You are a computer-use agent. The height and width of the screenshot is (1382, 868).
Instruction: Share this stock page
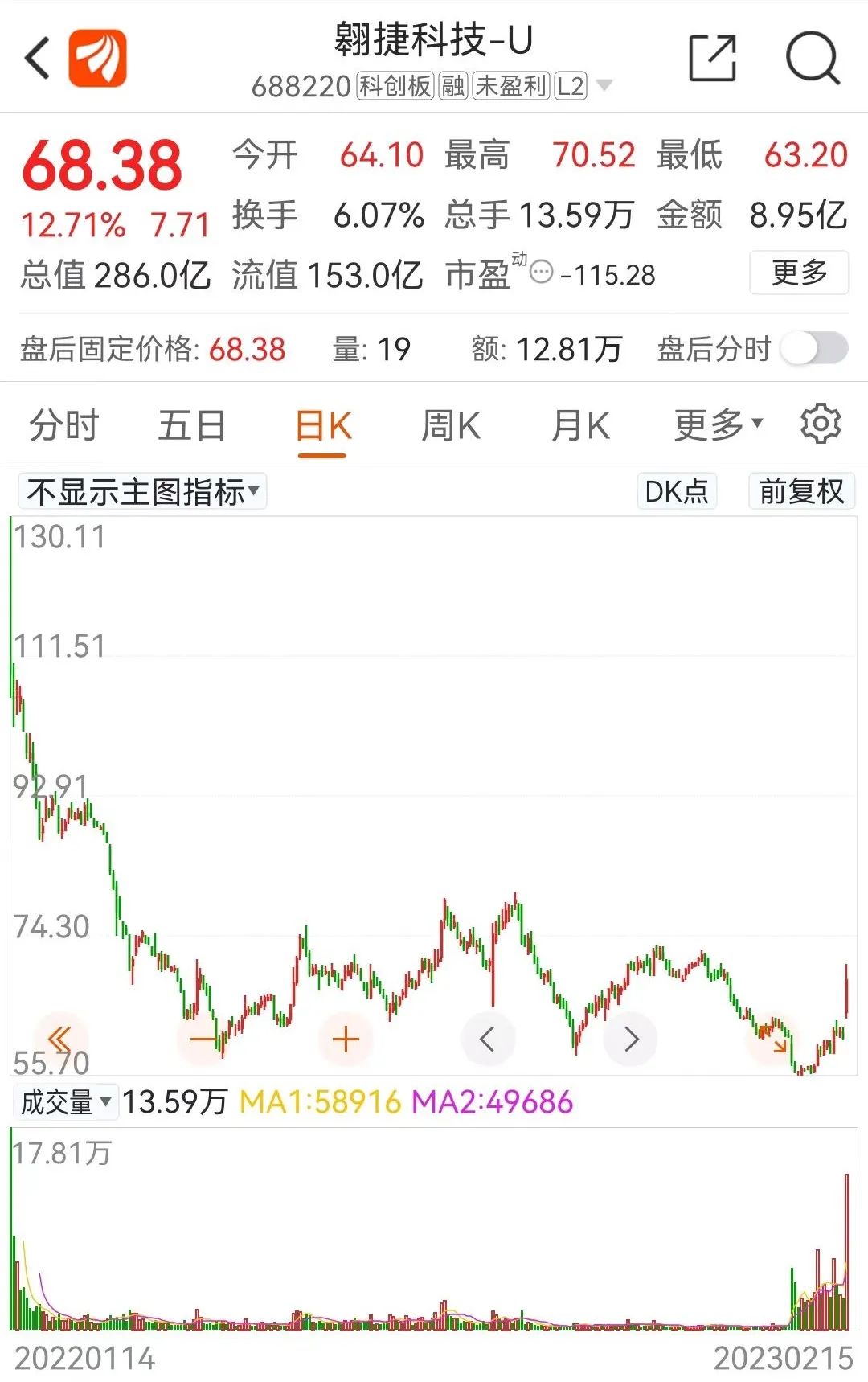(713, 58)
